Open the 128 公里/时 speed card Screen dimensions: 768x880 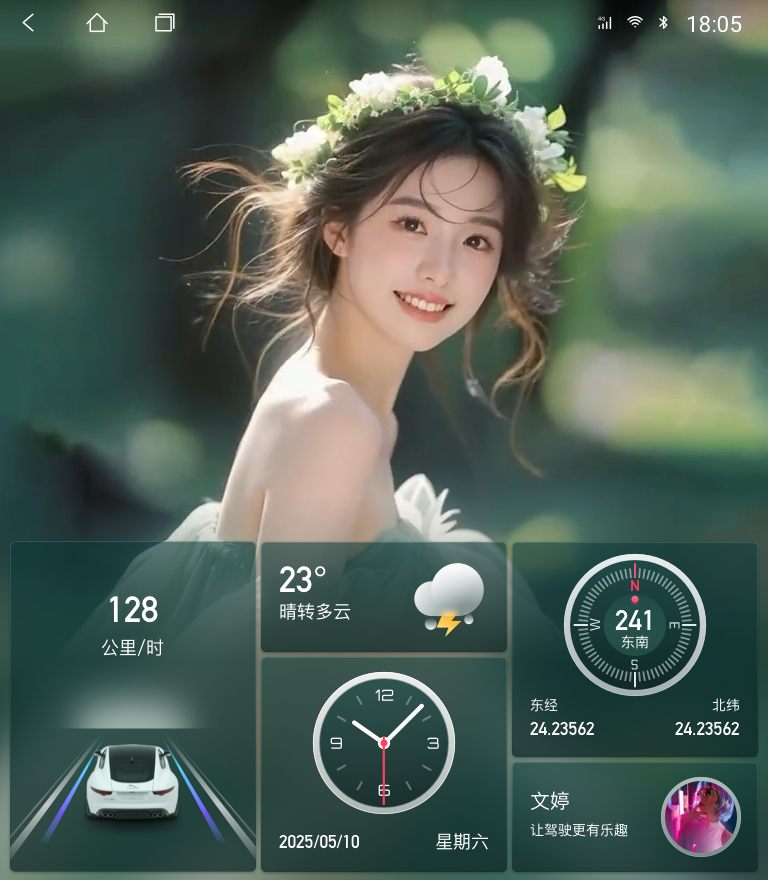pos(133,705)
